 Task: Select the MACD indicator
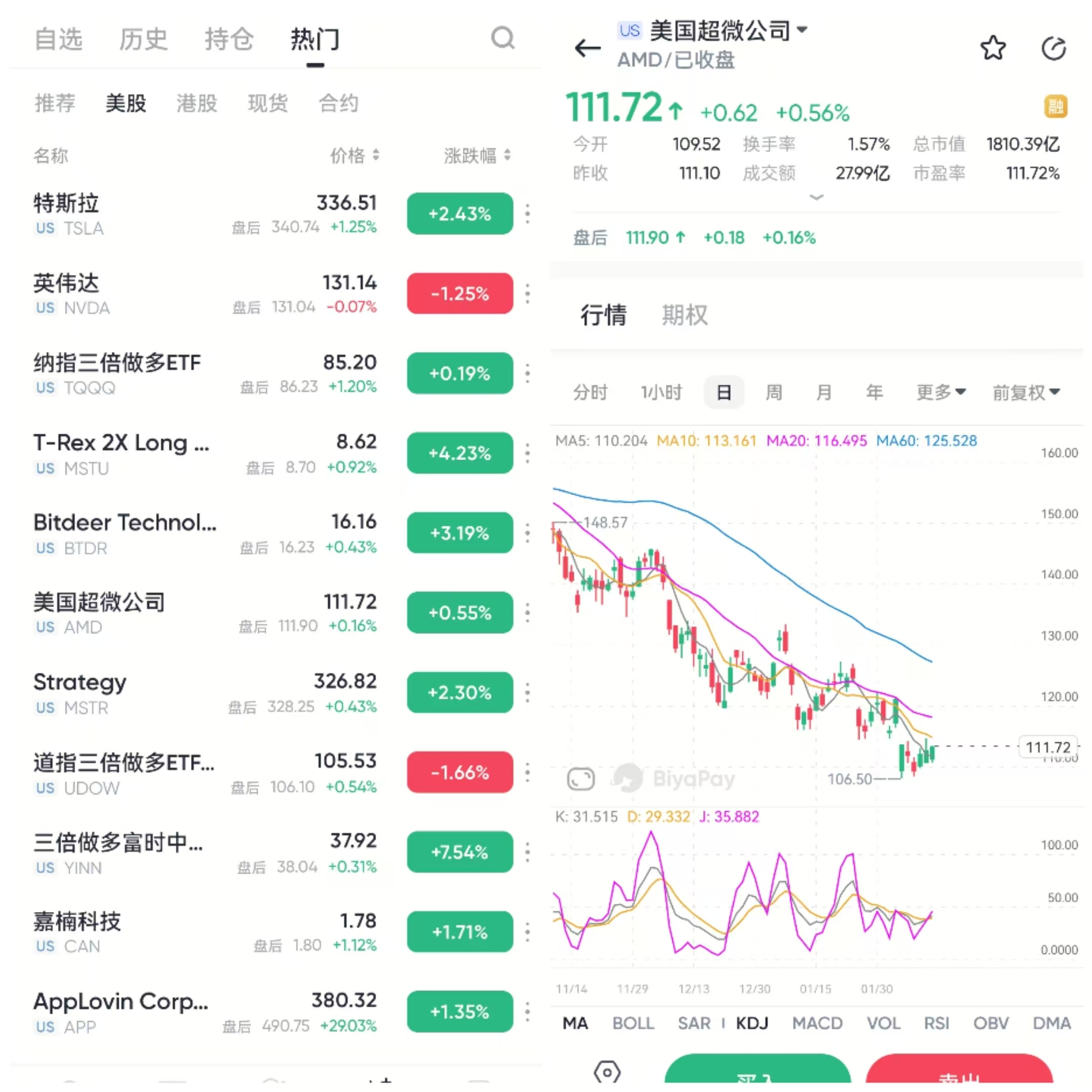817,1023
